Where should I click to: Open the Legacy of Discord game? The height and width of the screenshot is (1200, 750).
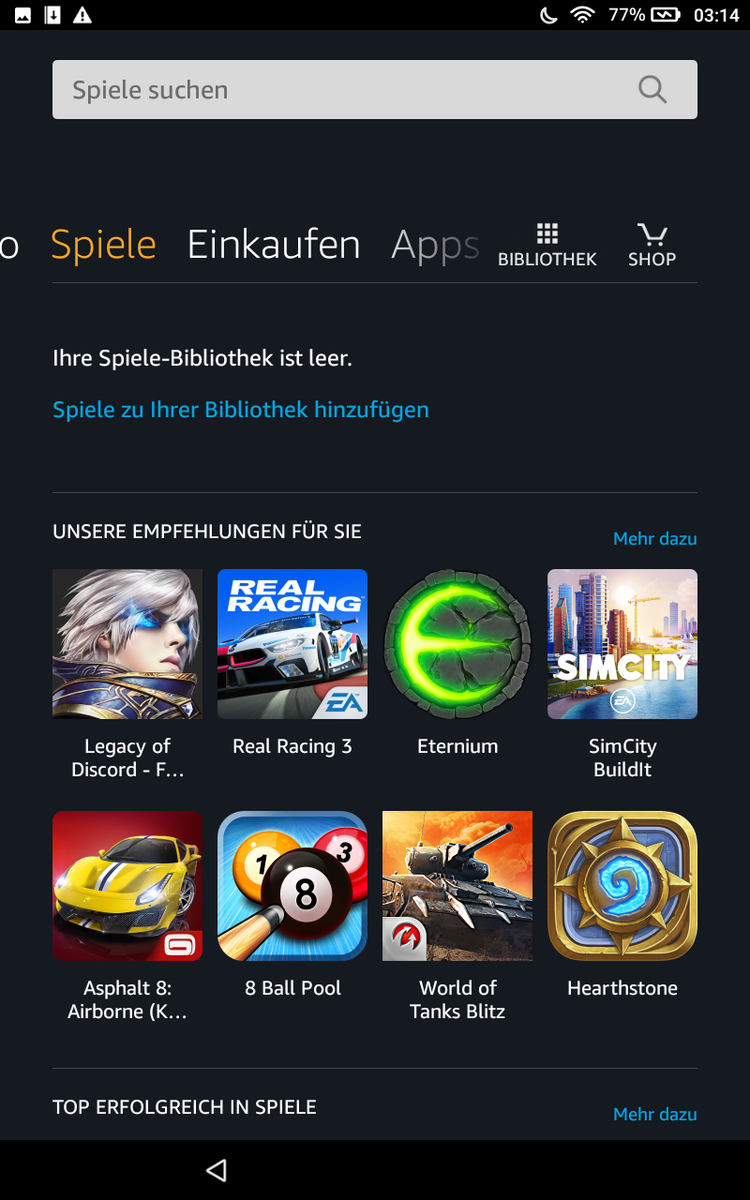pos(127,645)
